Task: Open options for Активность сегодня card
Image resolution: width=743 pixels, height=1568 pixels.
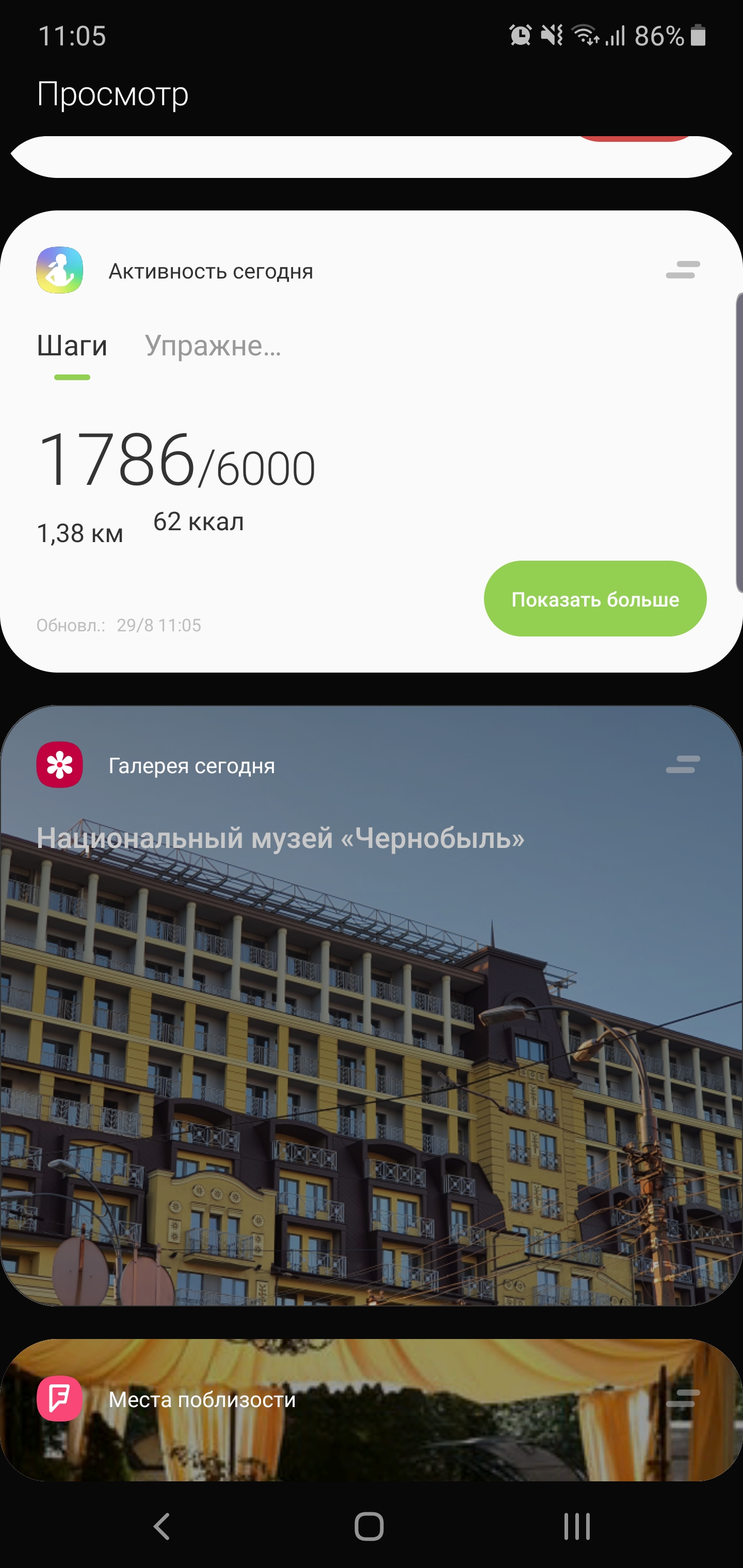Action: coord(682,270)
